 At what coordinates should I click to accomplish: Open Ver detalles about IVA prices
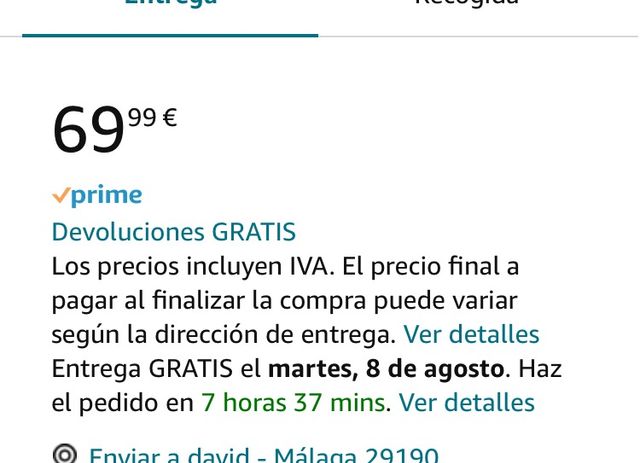[471, 334]
